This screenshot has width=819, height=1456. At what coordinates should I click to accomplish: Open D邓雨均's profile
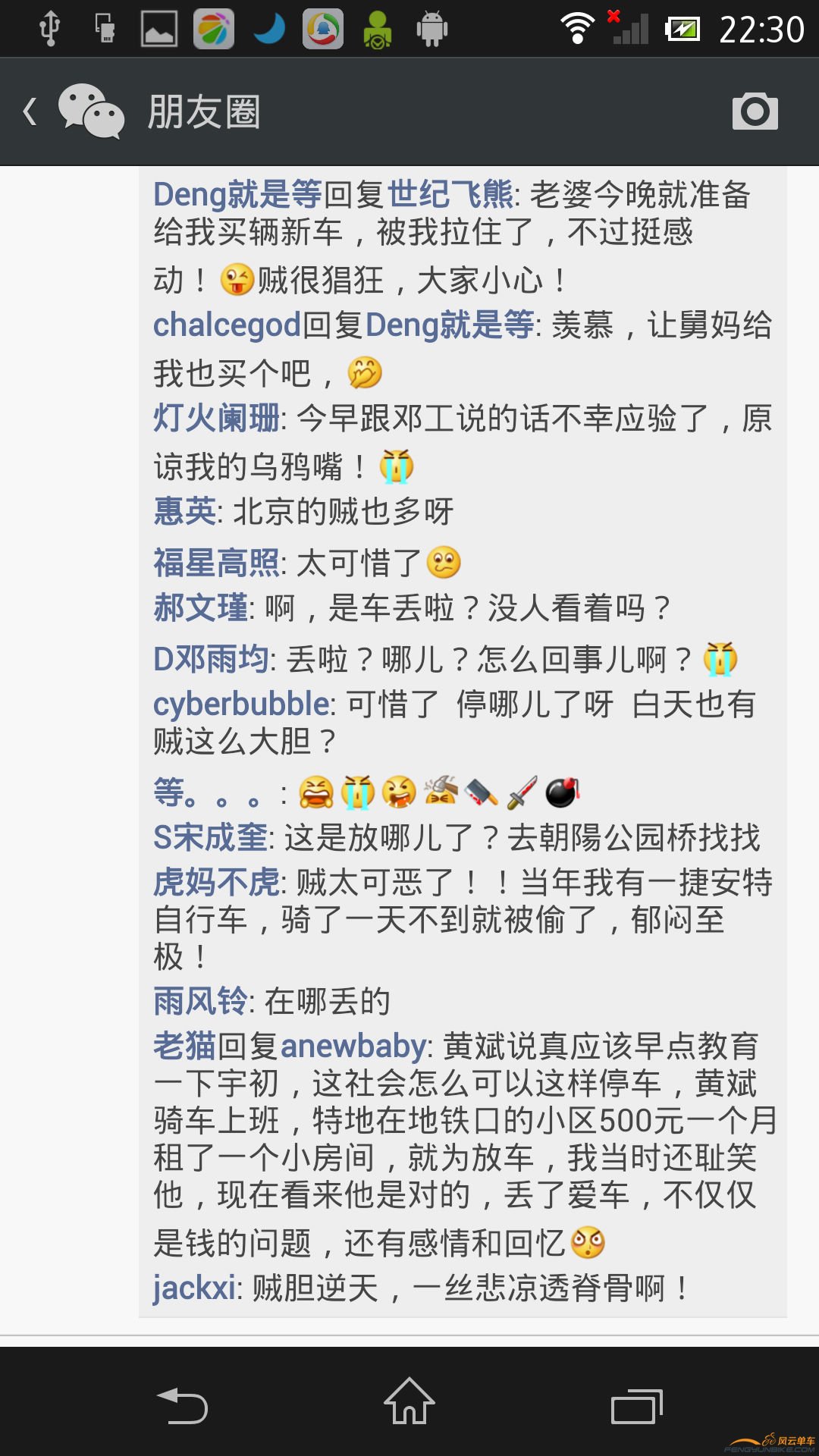(211, 659)
